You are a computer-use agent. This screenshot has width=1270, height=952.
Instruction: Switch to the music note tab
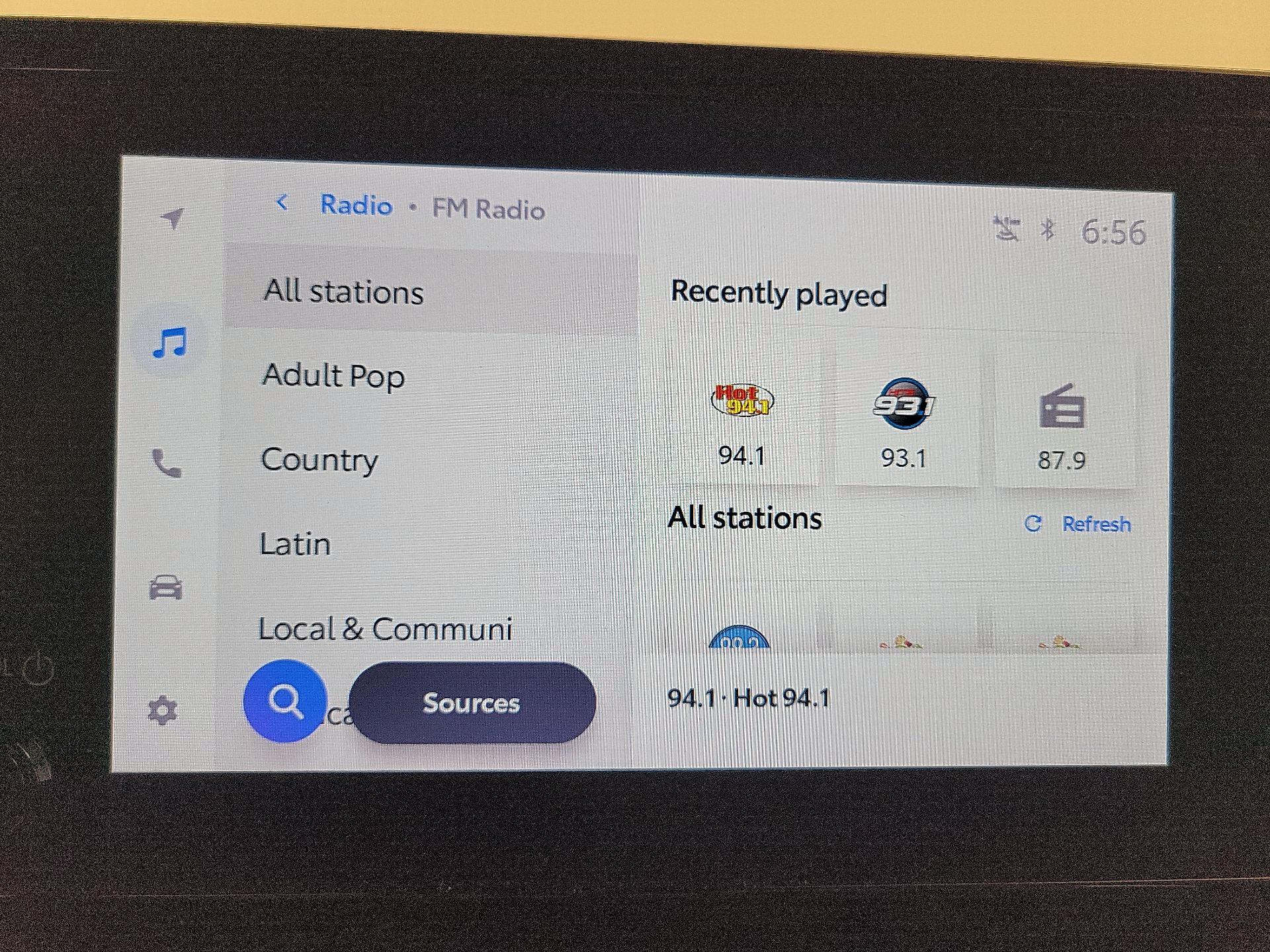coord(170,342)
